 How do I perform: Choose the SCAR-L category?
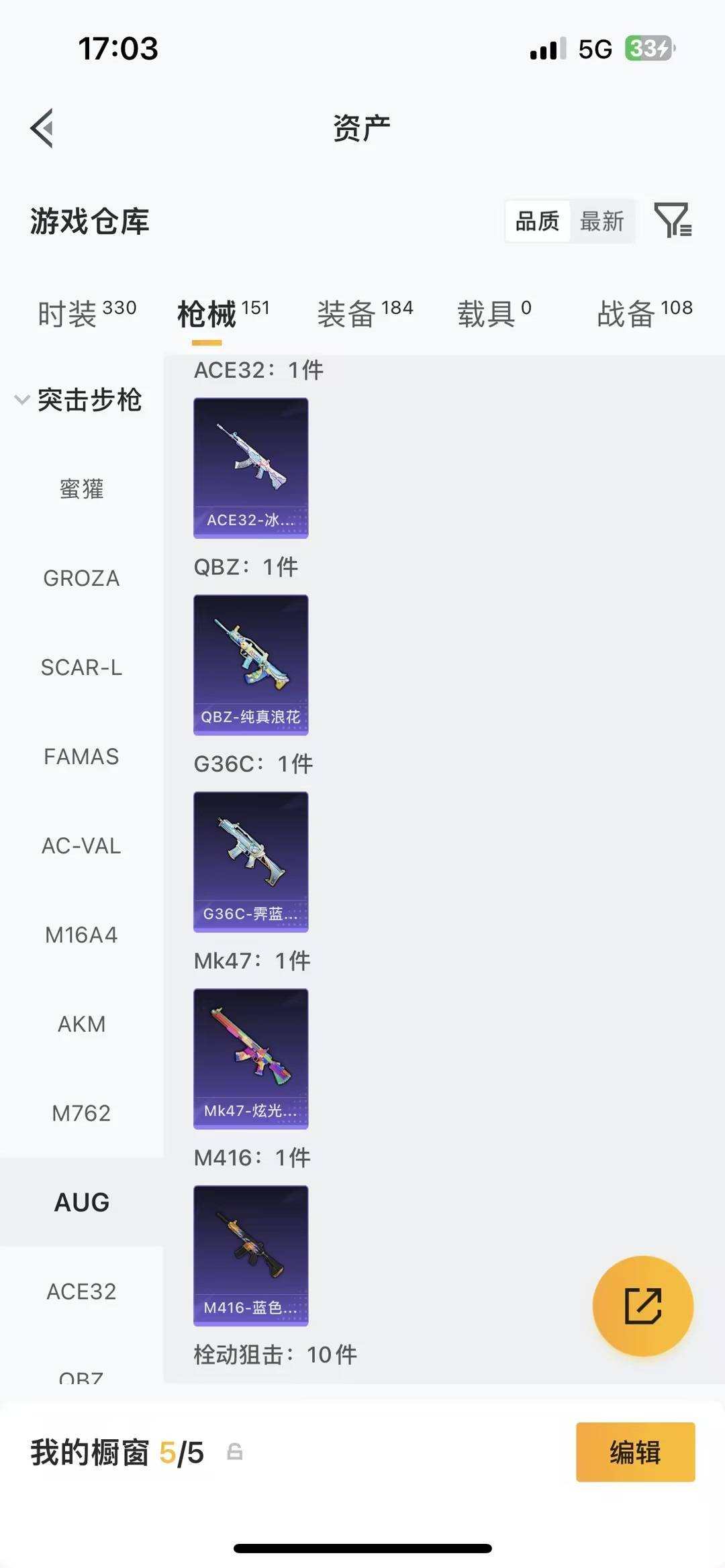pos(82,667)
